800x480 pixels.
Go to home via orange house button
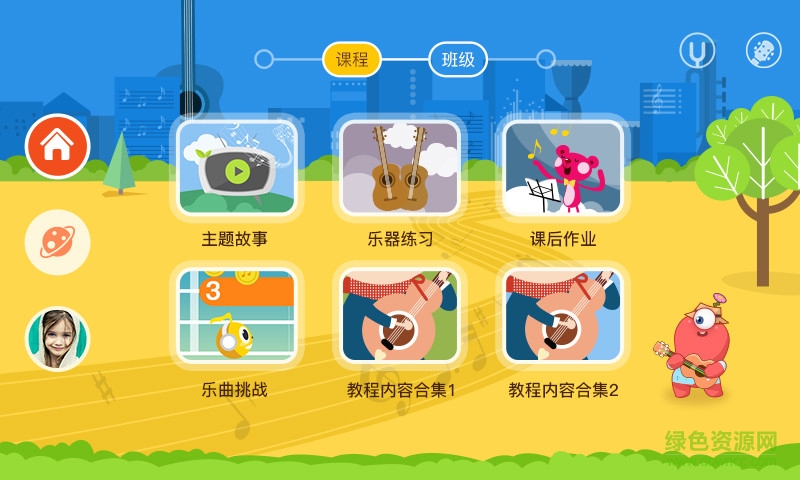coord(57,147)
